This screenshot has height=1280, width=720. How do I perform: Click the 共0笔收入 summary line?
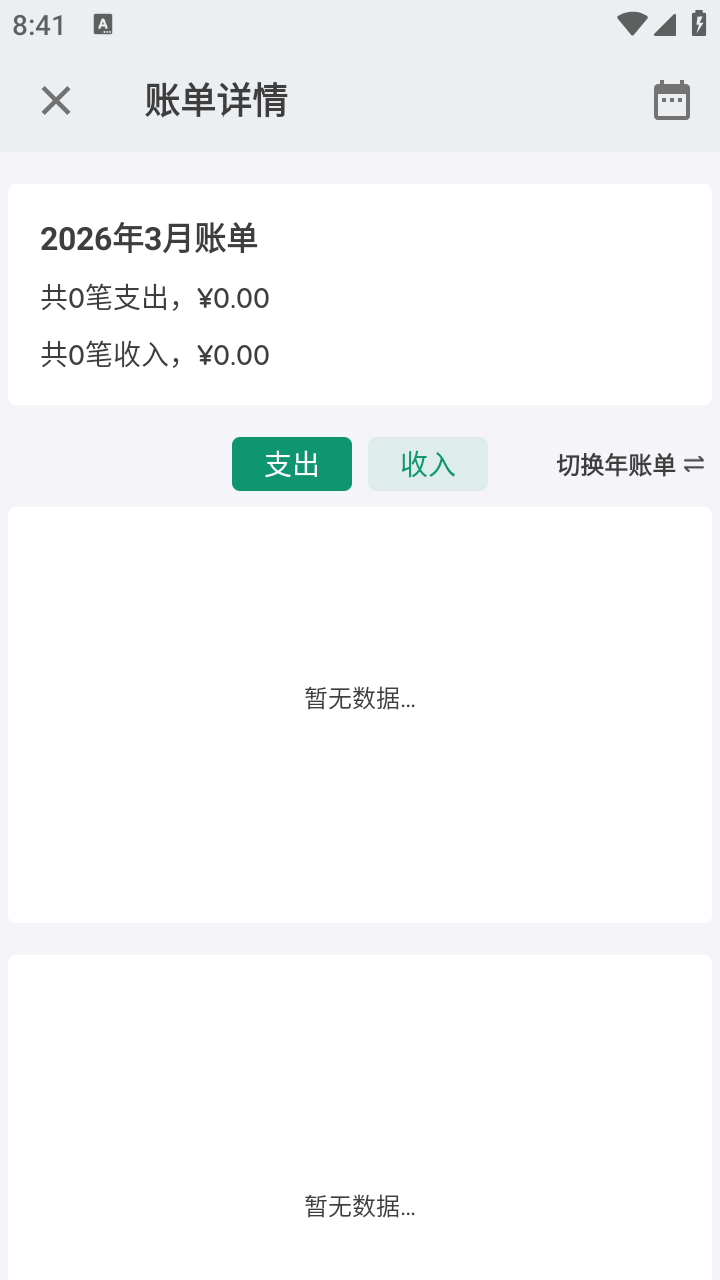[155, 355]
